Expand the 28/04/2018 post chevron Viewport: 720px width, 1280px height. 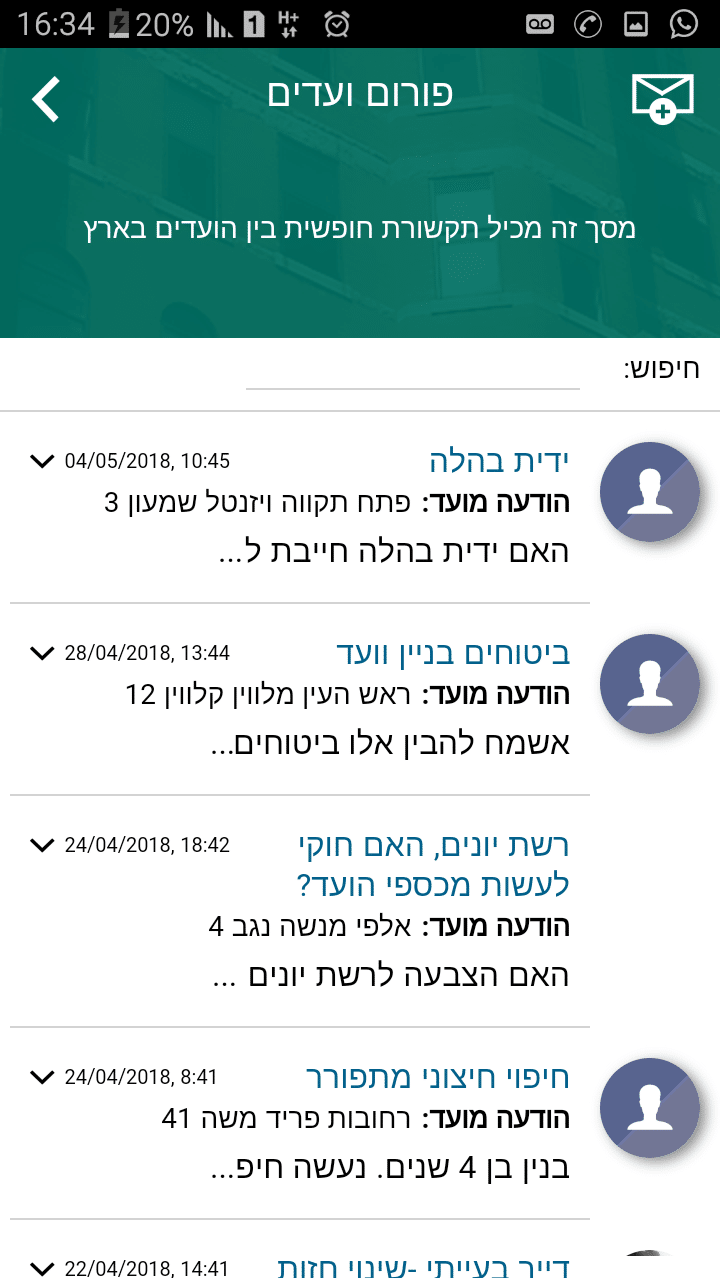pos(42,653)
